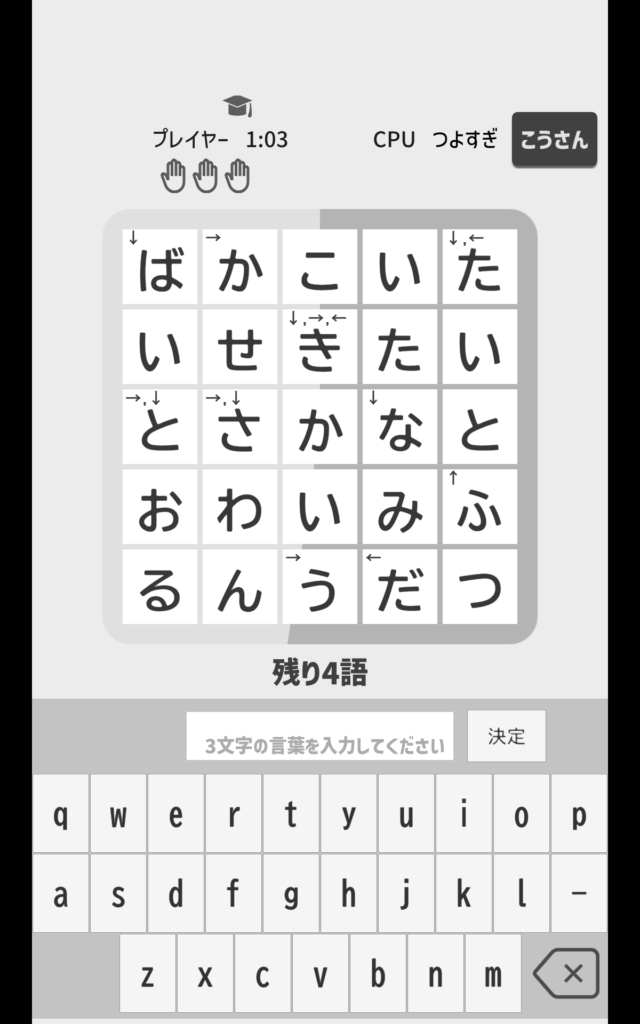
Task: Hit the letter a key
Action: tap(61, 893)
